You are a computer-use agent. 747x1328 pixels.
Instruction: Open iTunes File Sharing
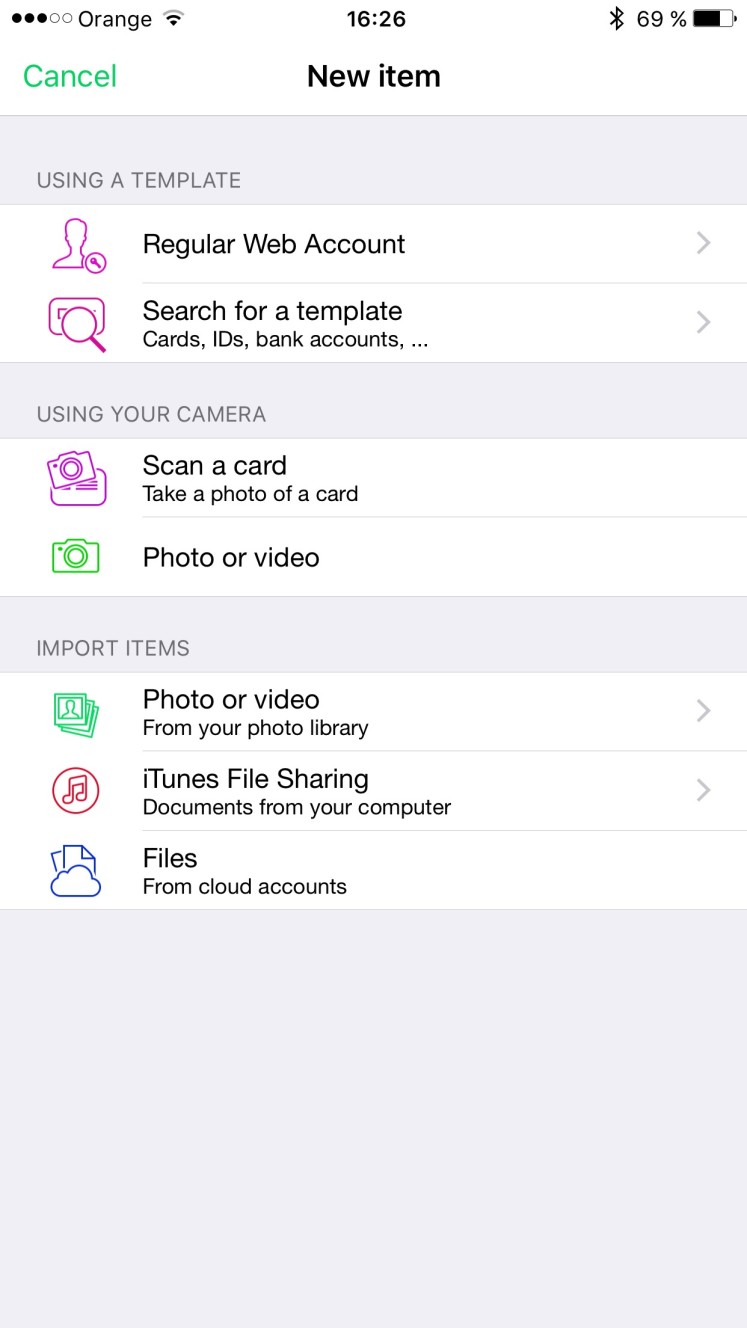pos(373,791)
